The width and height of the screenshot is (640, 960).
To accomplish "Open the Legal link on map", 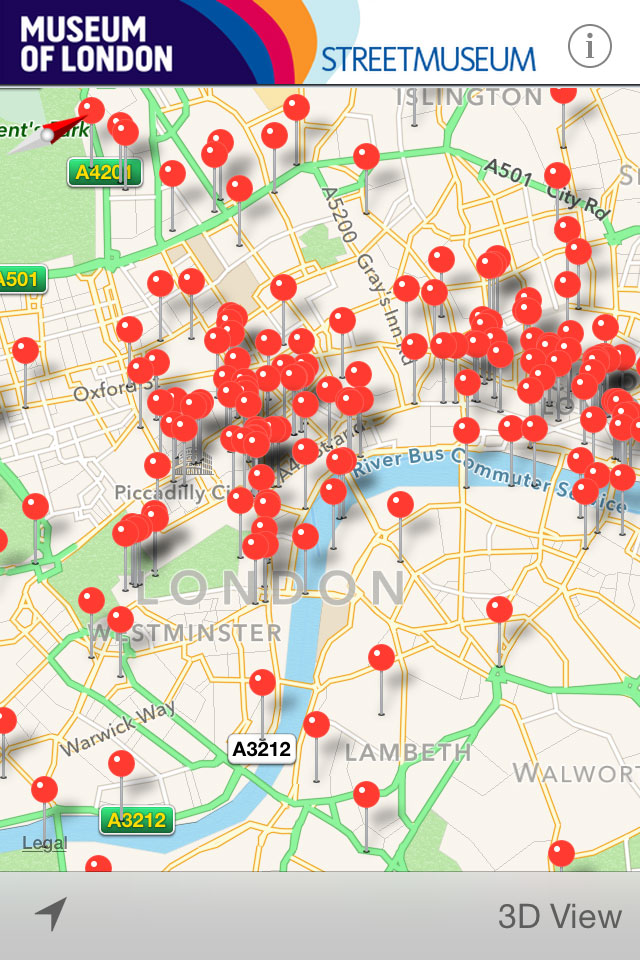I will pos(45,844).
